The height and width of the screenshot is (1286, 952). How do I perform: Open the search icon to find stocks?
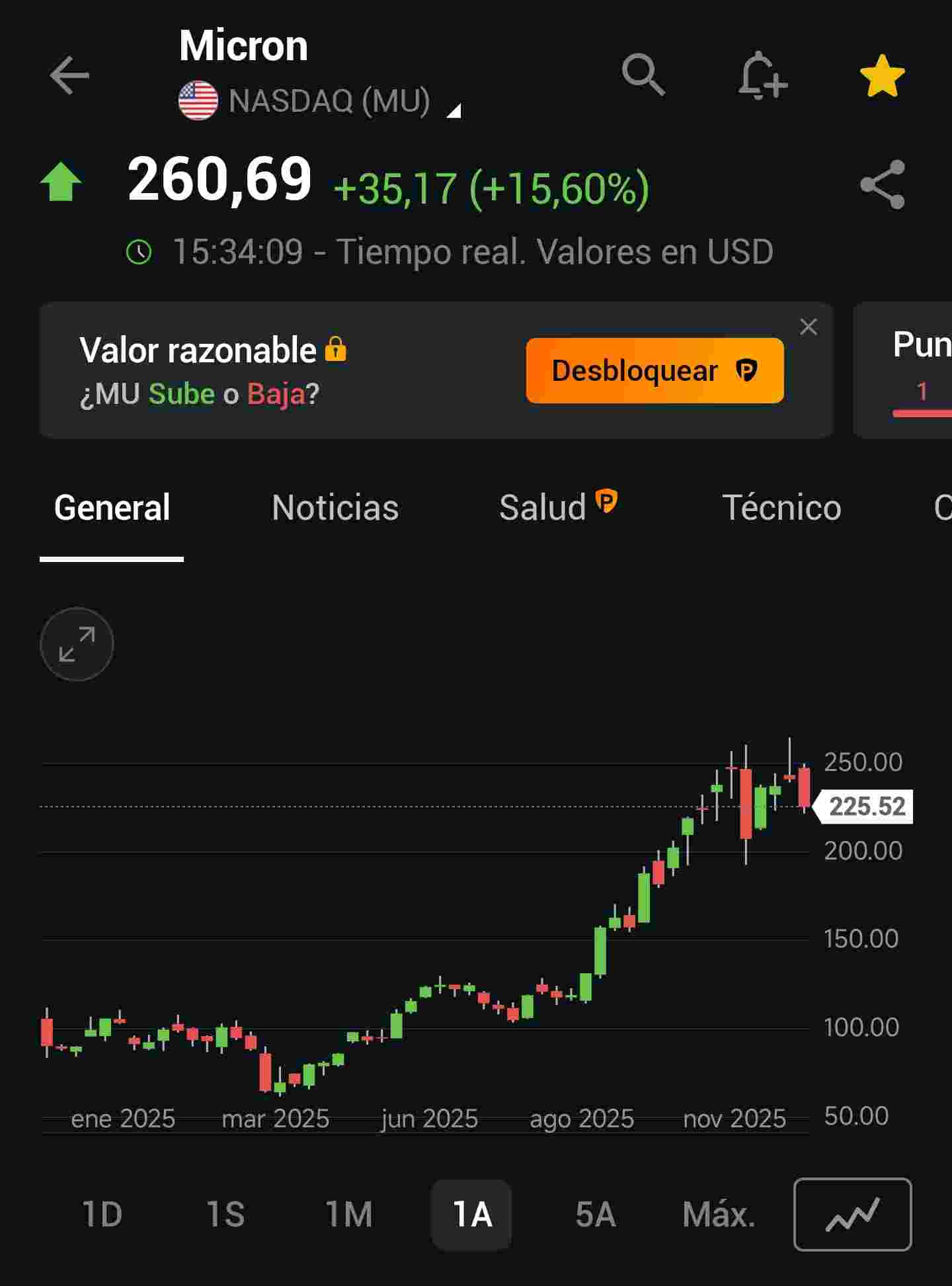(642, 75)
